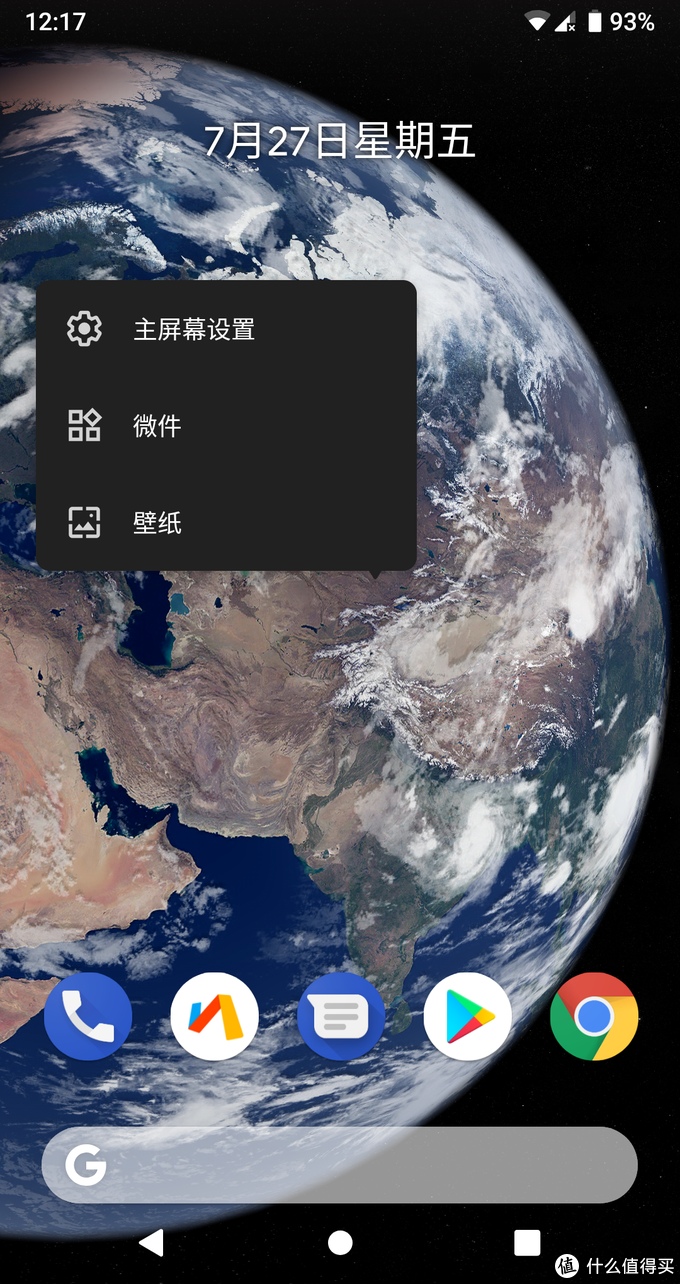Select 微件 to add widgets
This screenshot has width=680, height=1284.
[x=158, y=425]
